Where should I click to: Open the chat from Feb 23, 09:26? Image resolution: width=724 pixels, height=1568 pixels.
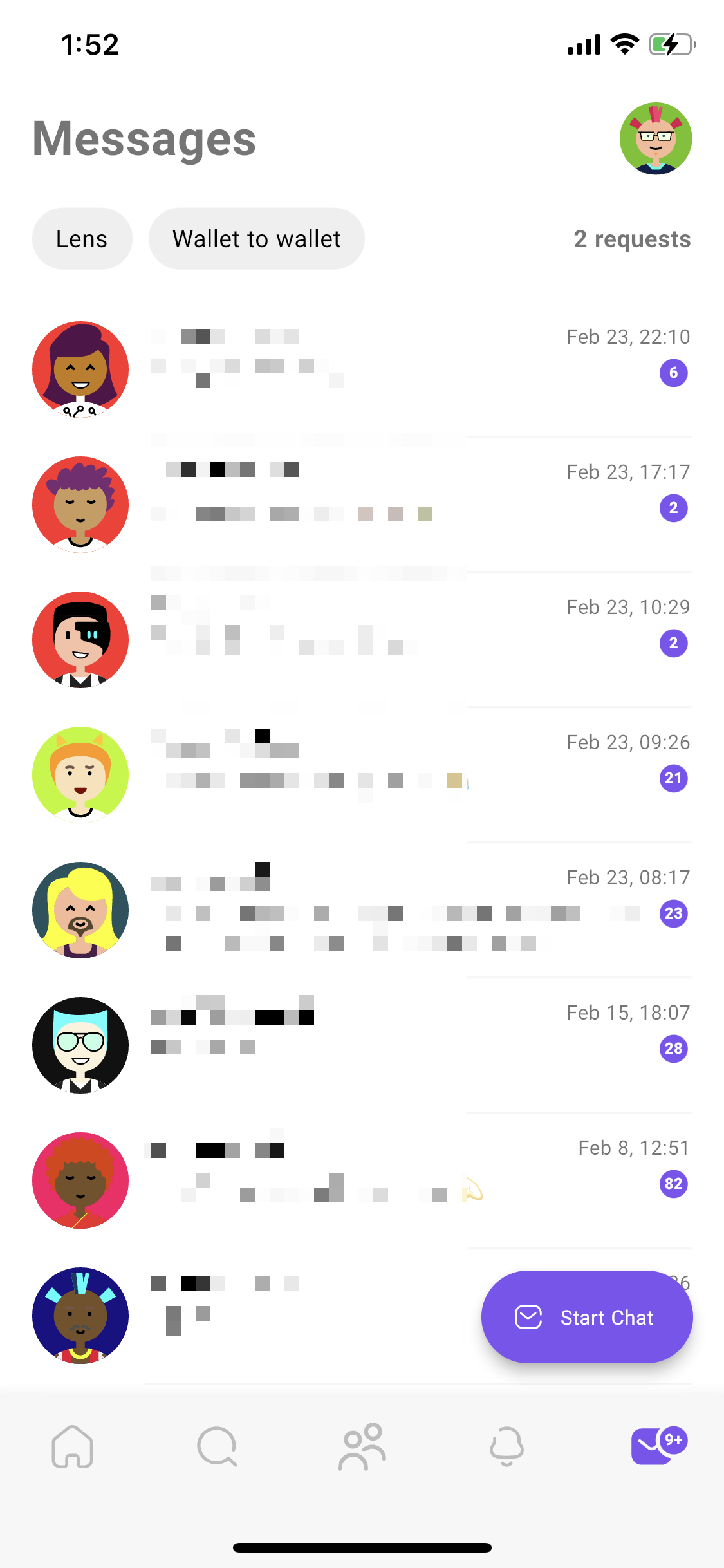(x=362, y=776)
